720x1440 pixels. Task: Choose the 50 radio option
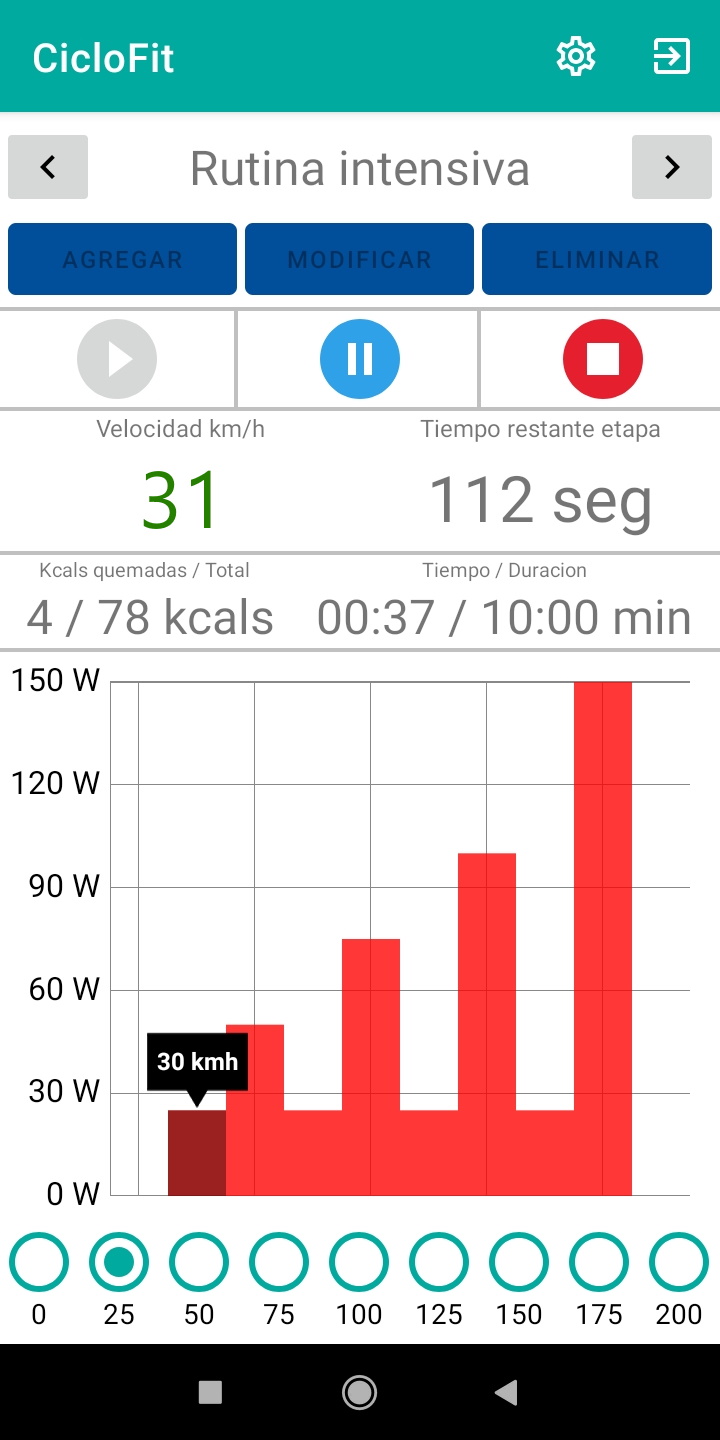pyautogui.click(x=199, y=1262)
